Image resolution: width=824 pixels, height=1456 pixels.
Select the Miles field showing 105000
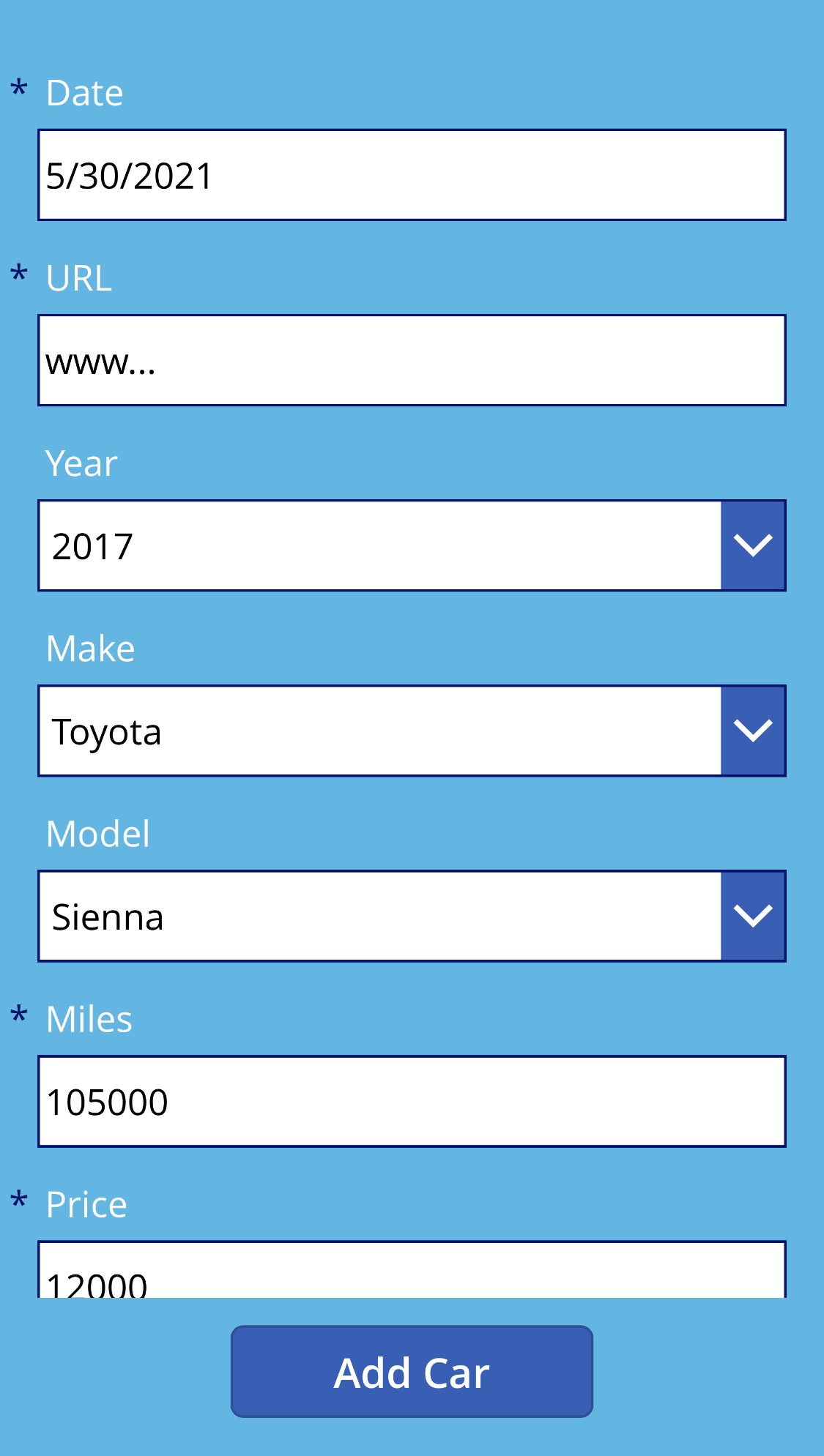[x=412, y=1100]
